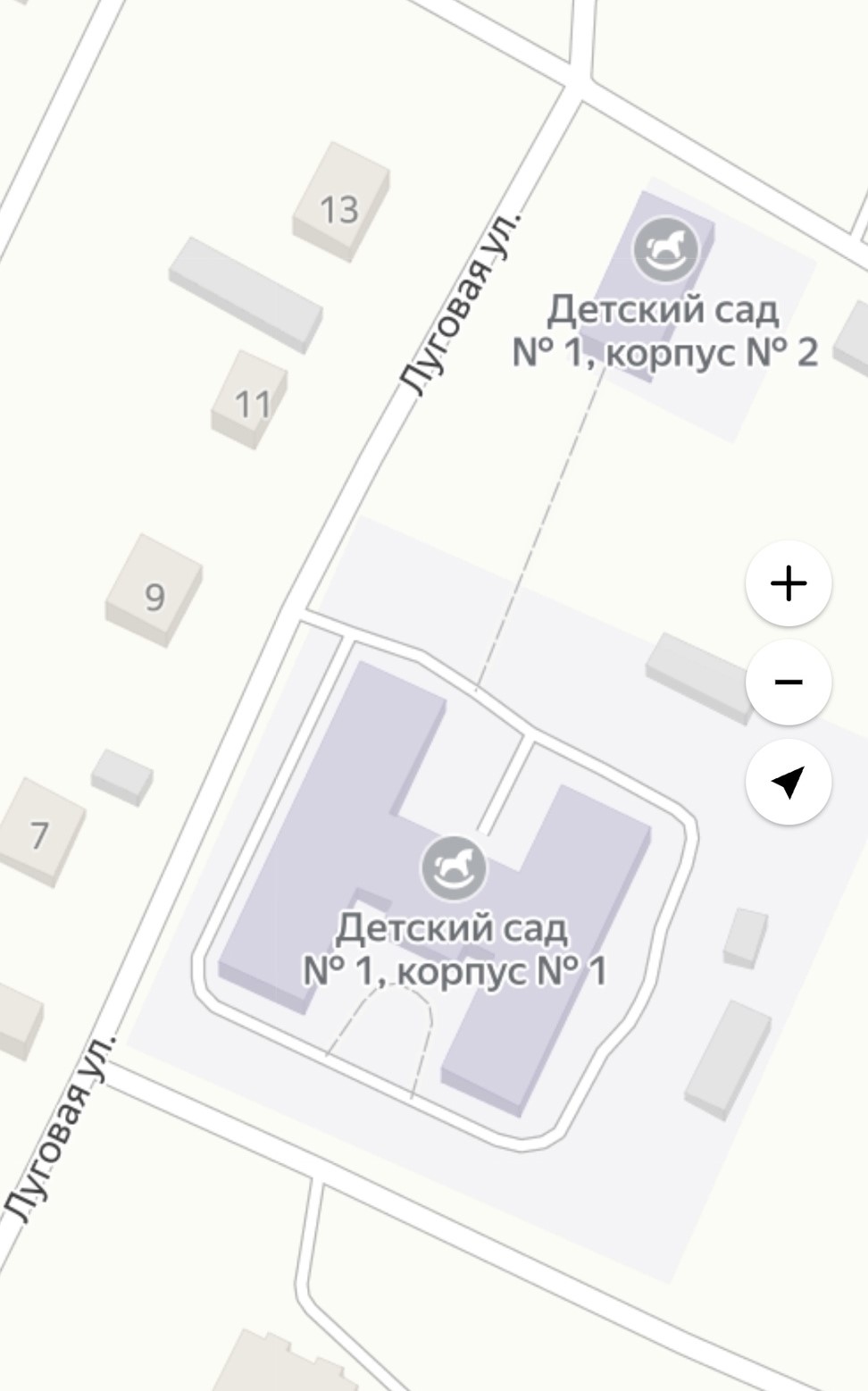The image size is (868, 1391).
Task: Center map on my location
Action: (789, 782)
